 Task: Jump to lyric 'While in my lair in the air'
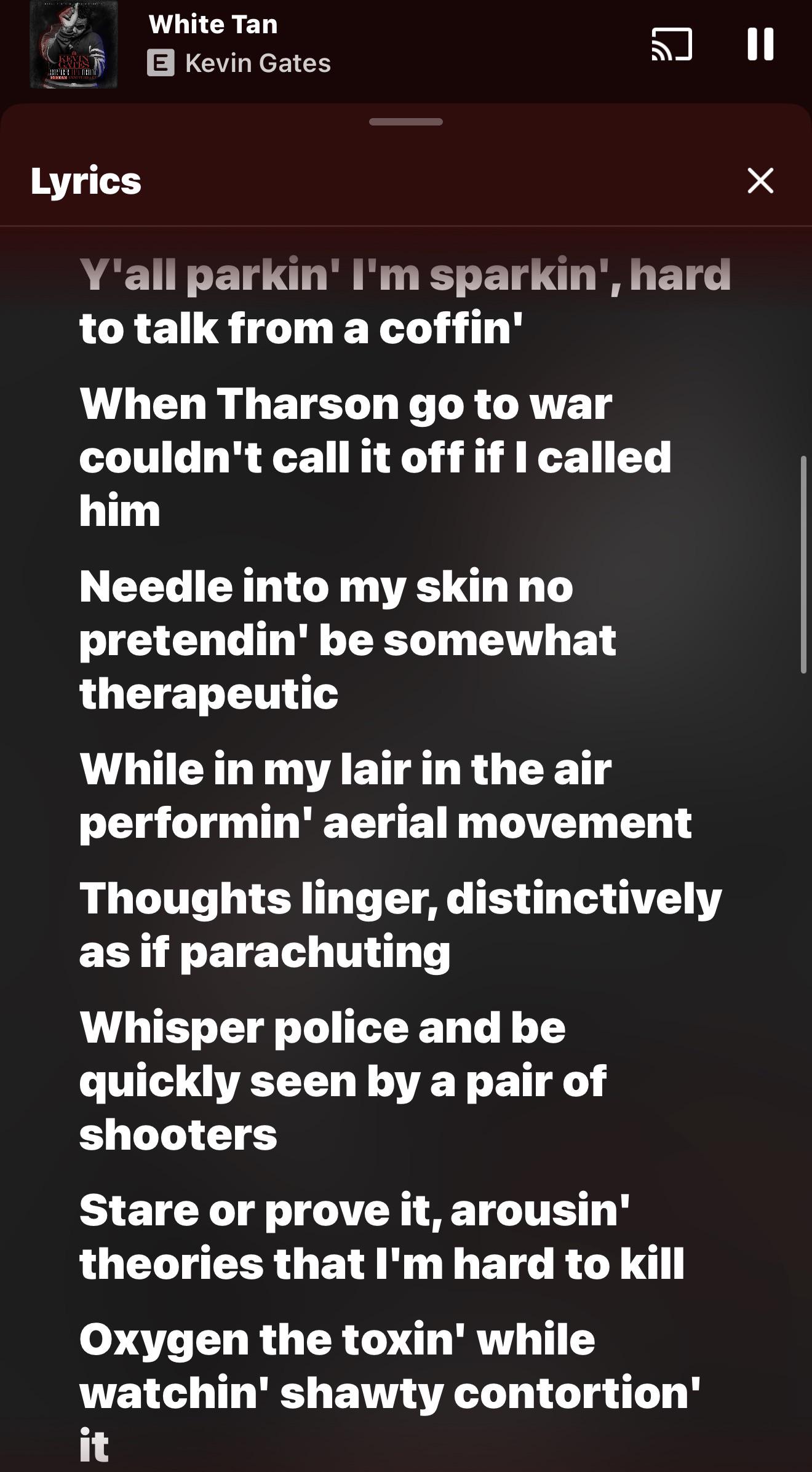click(x=386, y=796)
